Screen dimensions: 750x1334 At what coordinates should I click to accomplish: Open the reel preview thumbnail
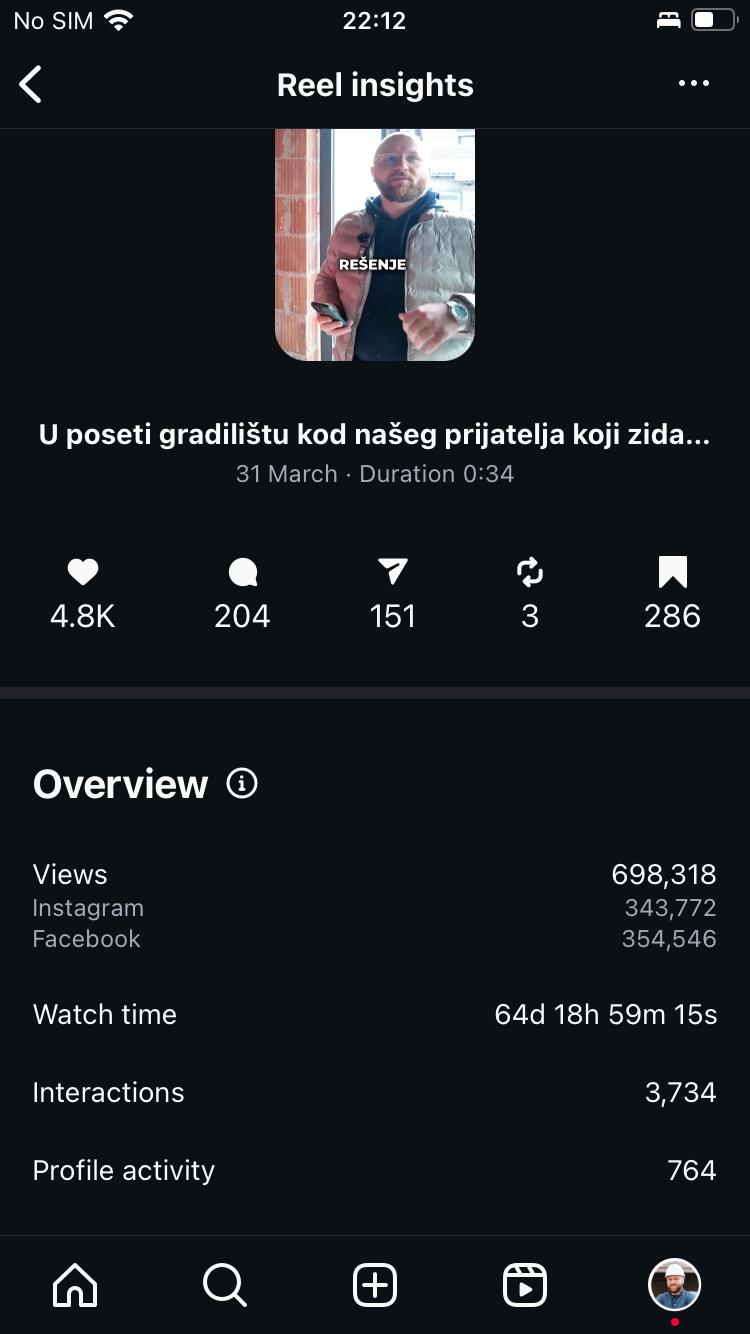pos(375,245)
